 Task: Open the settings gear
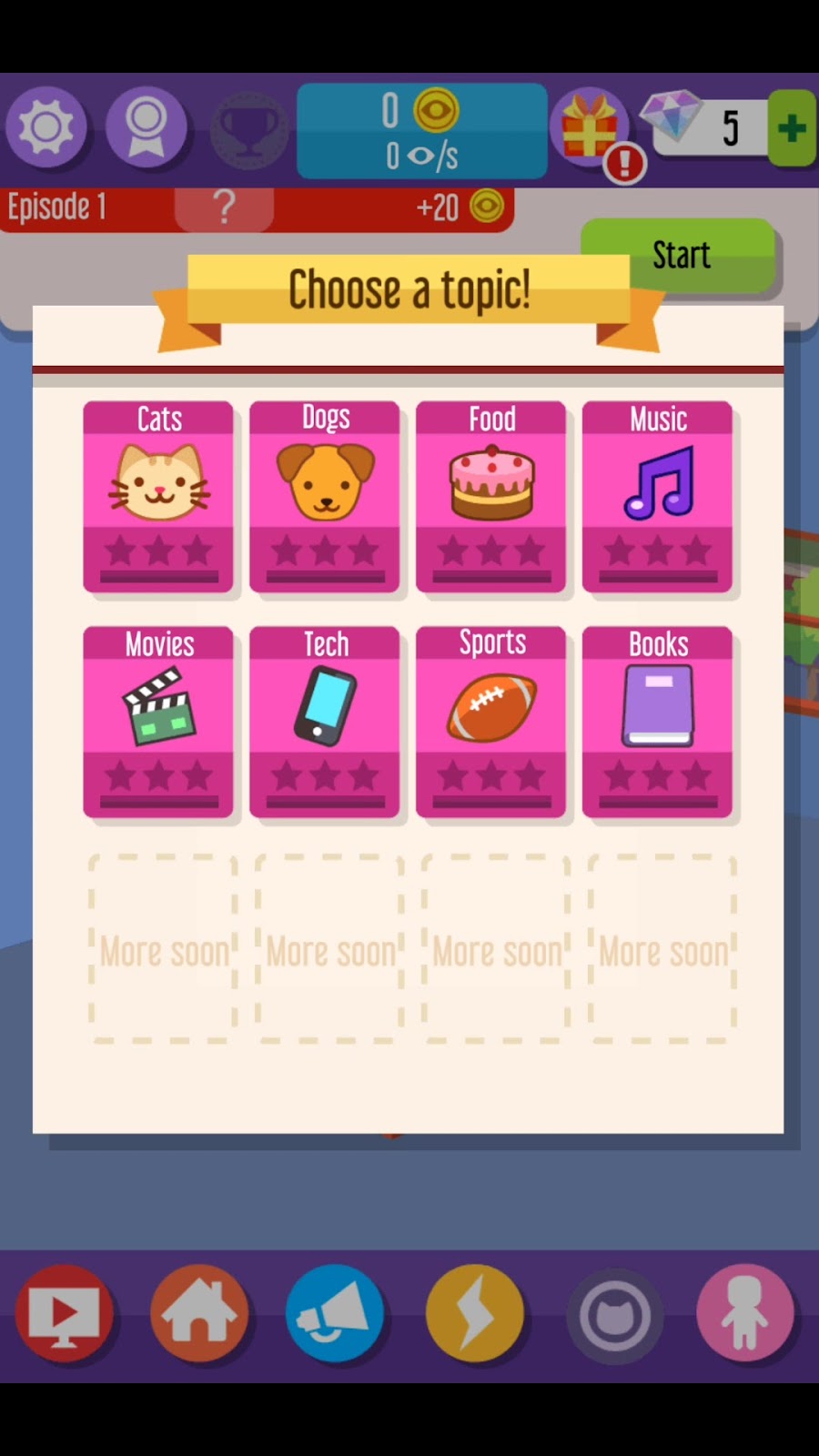(x=46, y=126)
